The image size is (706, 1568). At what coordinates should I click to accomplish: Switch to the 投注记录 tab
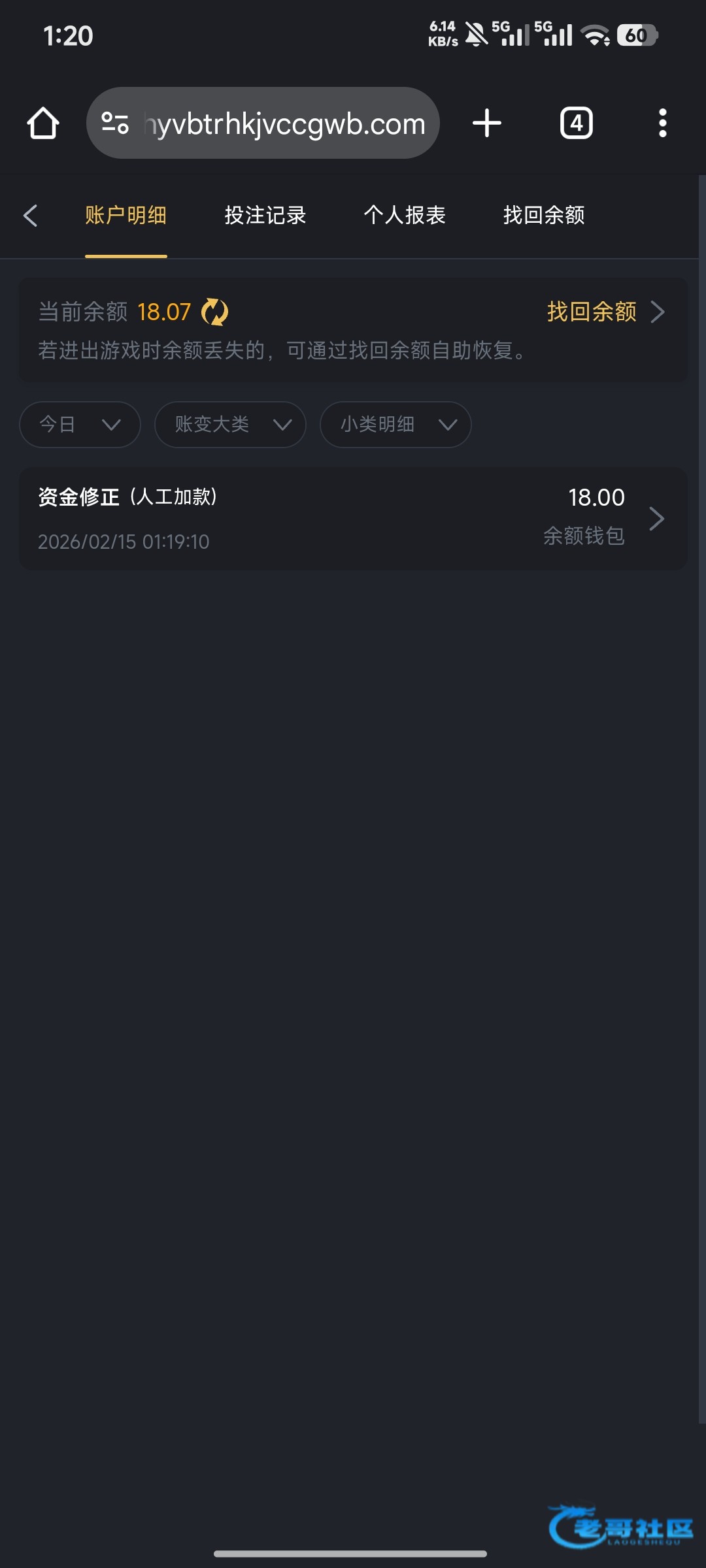tap(265, 216)
